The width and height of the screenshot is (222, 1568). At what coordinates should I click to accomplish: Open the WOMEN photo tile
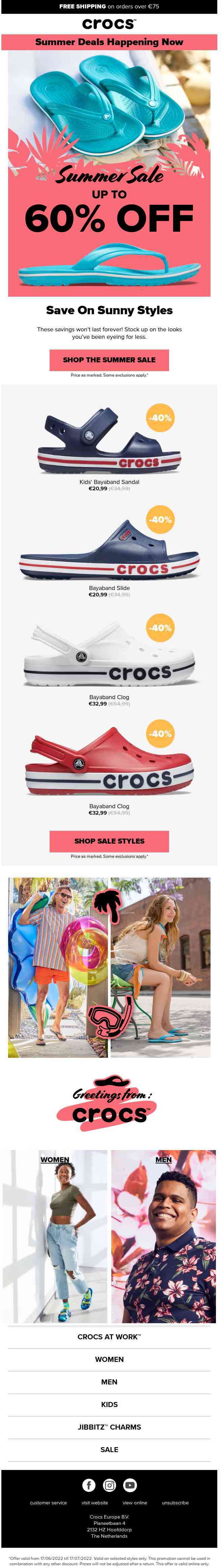(55, 1236)
